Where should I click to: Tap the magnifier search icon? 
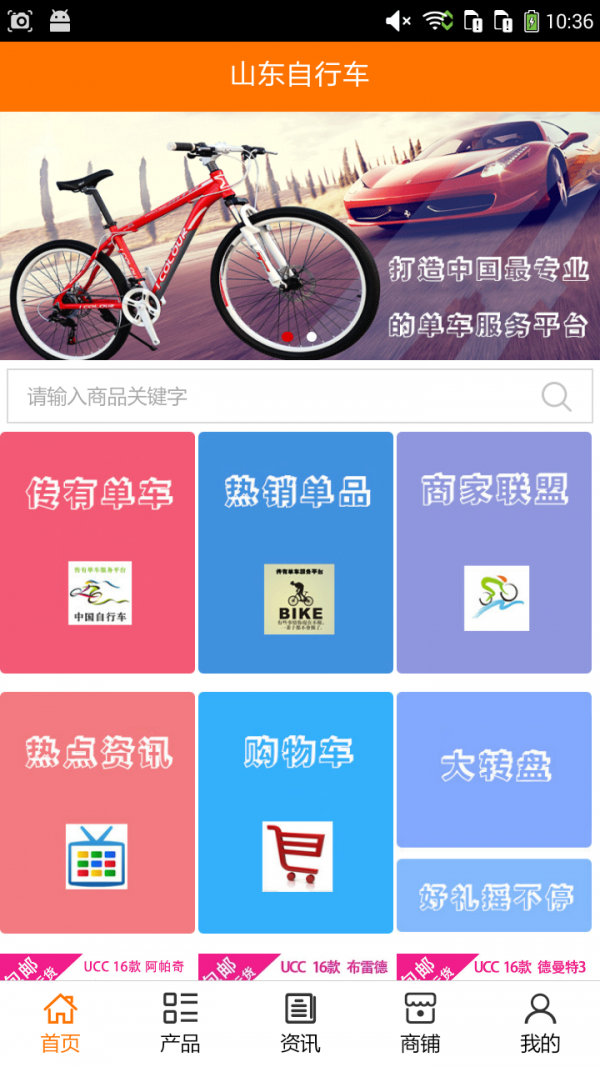pyautogui.click(x=556, y=397)
